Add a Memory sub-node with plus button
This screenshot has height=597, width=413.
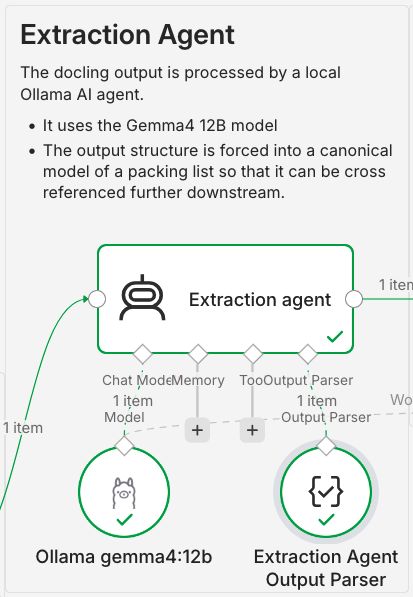coord(197,430)
